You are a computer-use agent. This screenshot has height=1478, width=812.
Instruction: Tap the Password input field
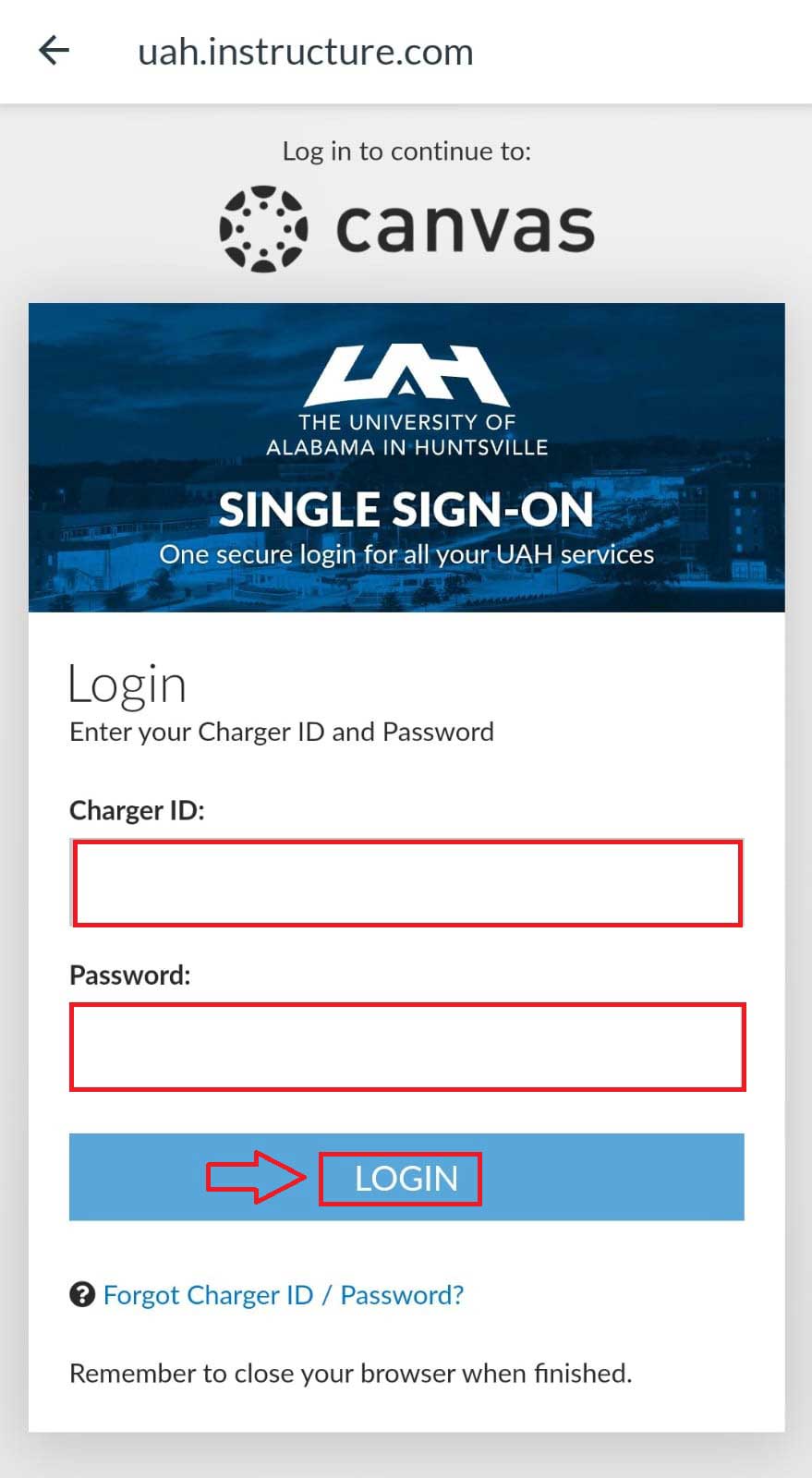coord(406,1047)
